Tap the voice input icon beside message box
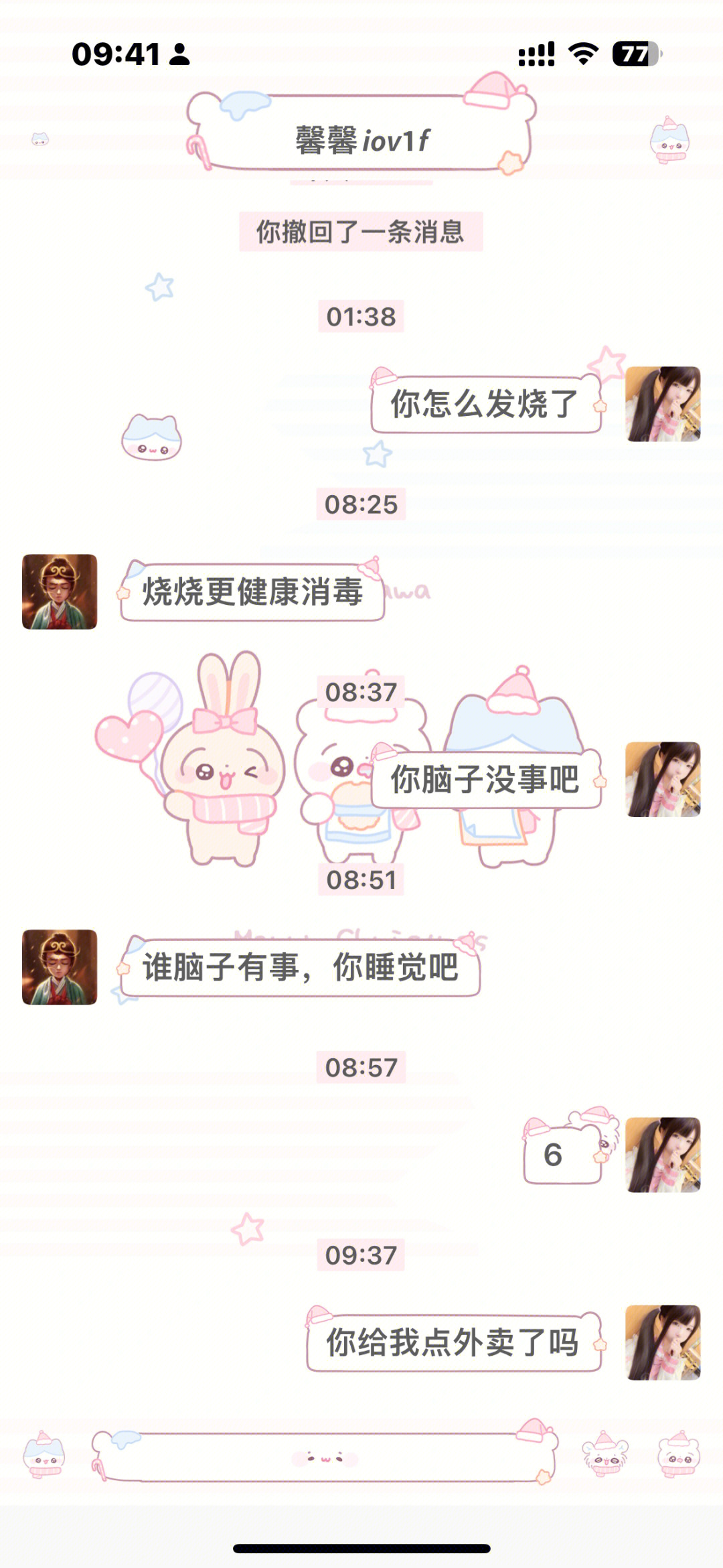 44,1455
